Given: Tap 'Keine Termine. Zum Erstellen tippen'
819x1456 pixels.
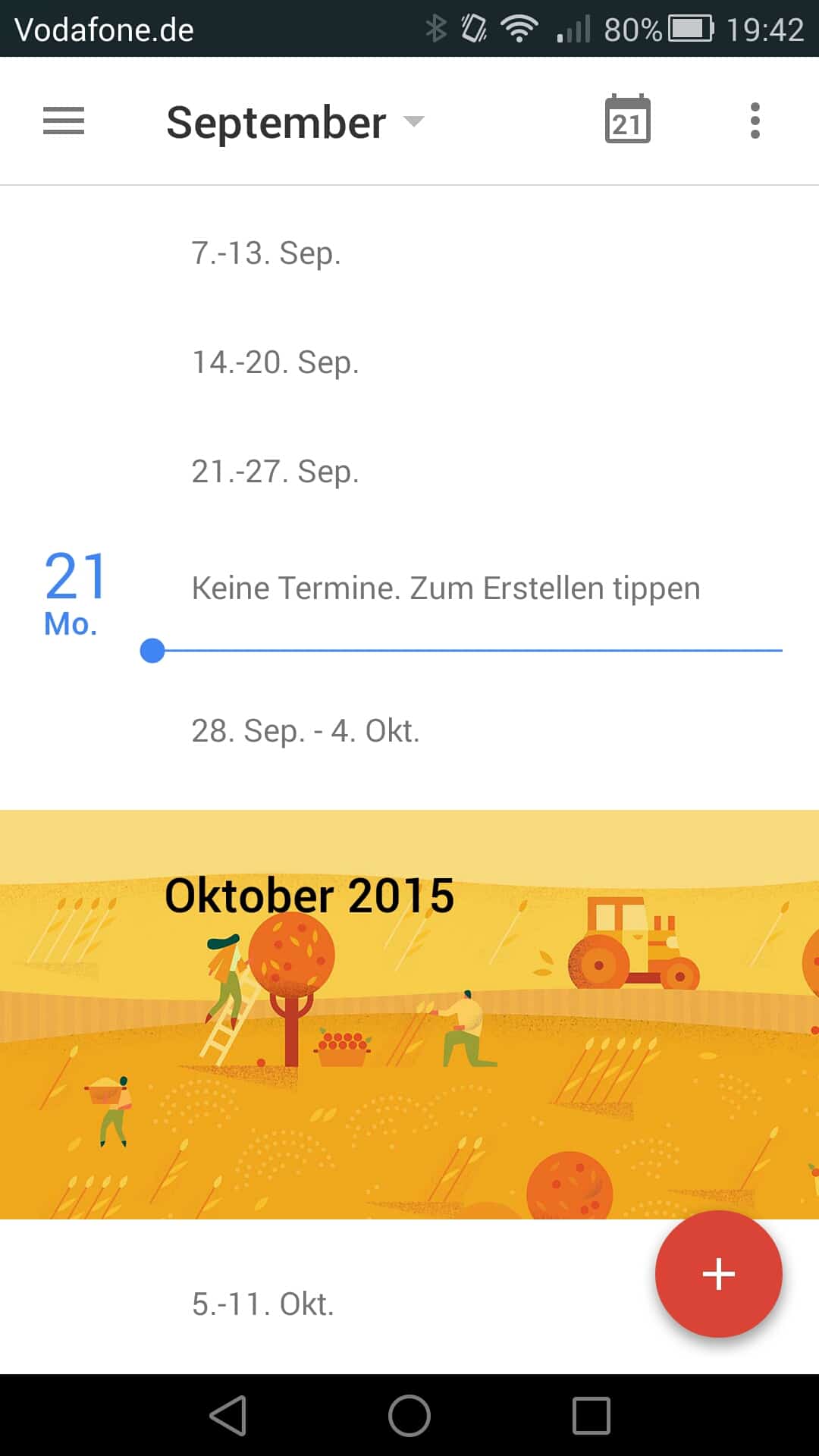Looking at the screenshot, I should tap(446, 588).
